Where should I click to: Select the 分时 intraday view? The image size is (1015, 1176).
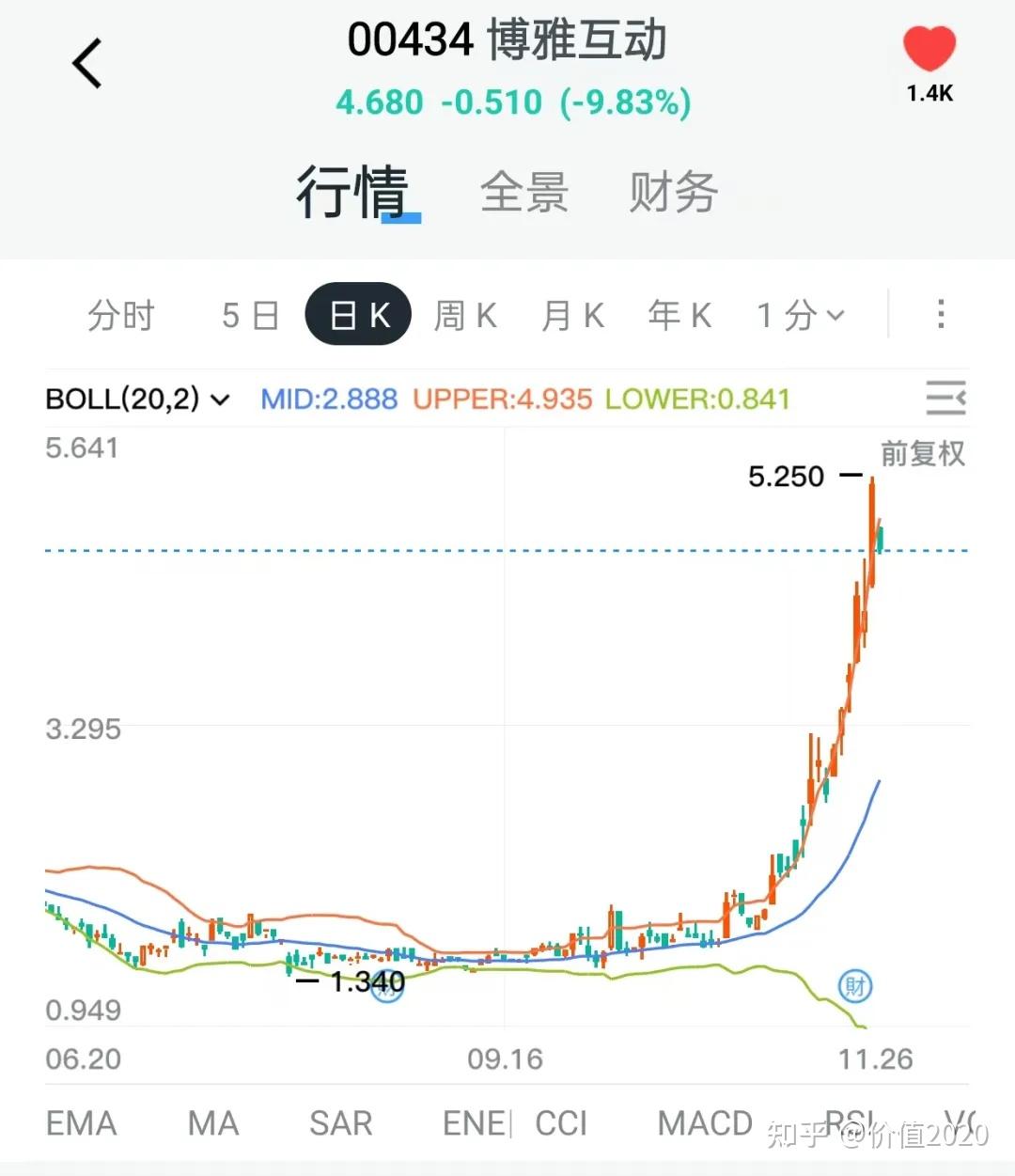click(120, 315)
